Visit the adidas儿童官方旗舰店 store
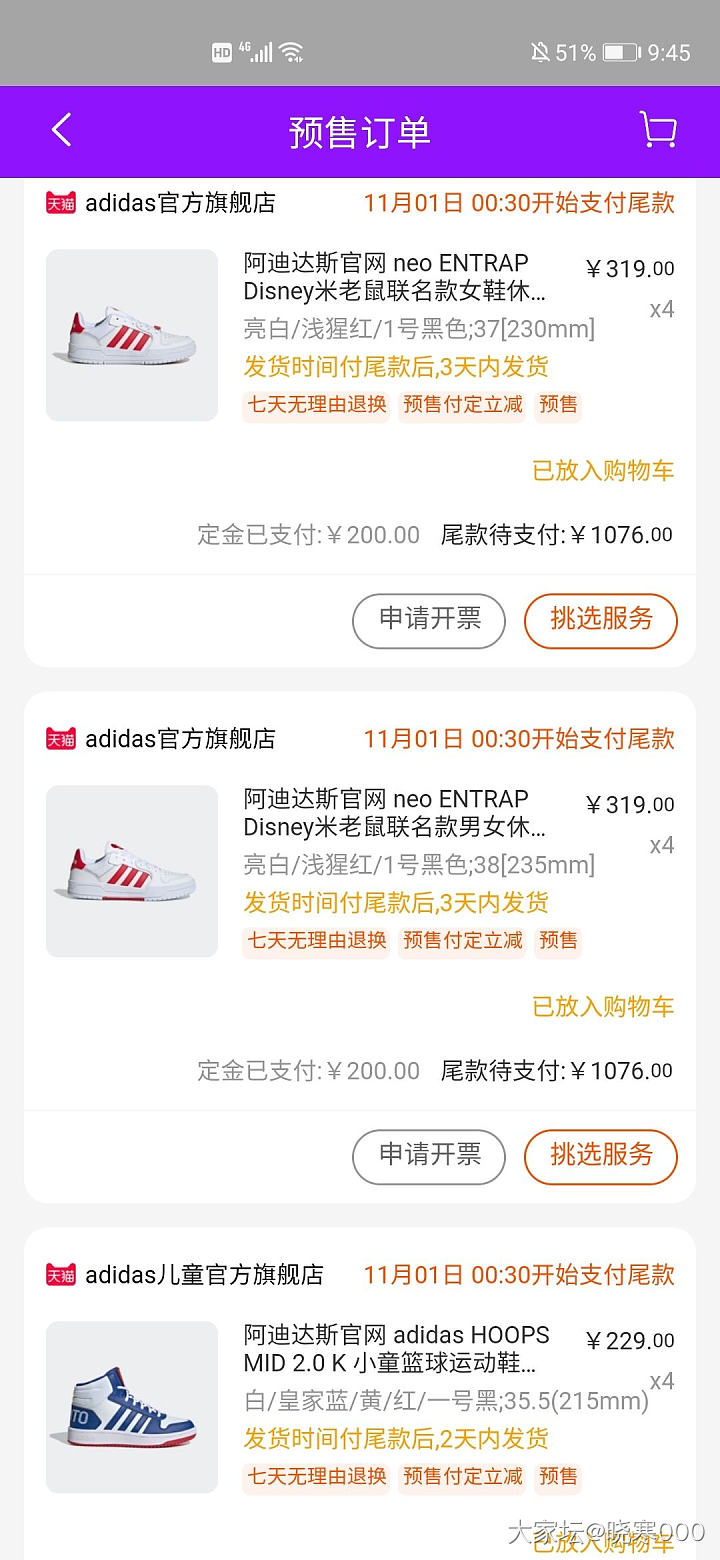720x1560 pixels. pyautogui.click(x=204, y=1275)
